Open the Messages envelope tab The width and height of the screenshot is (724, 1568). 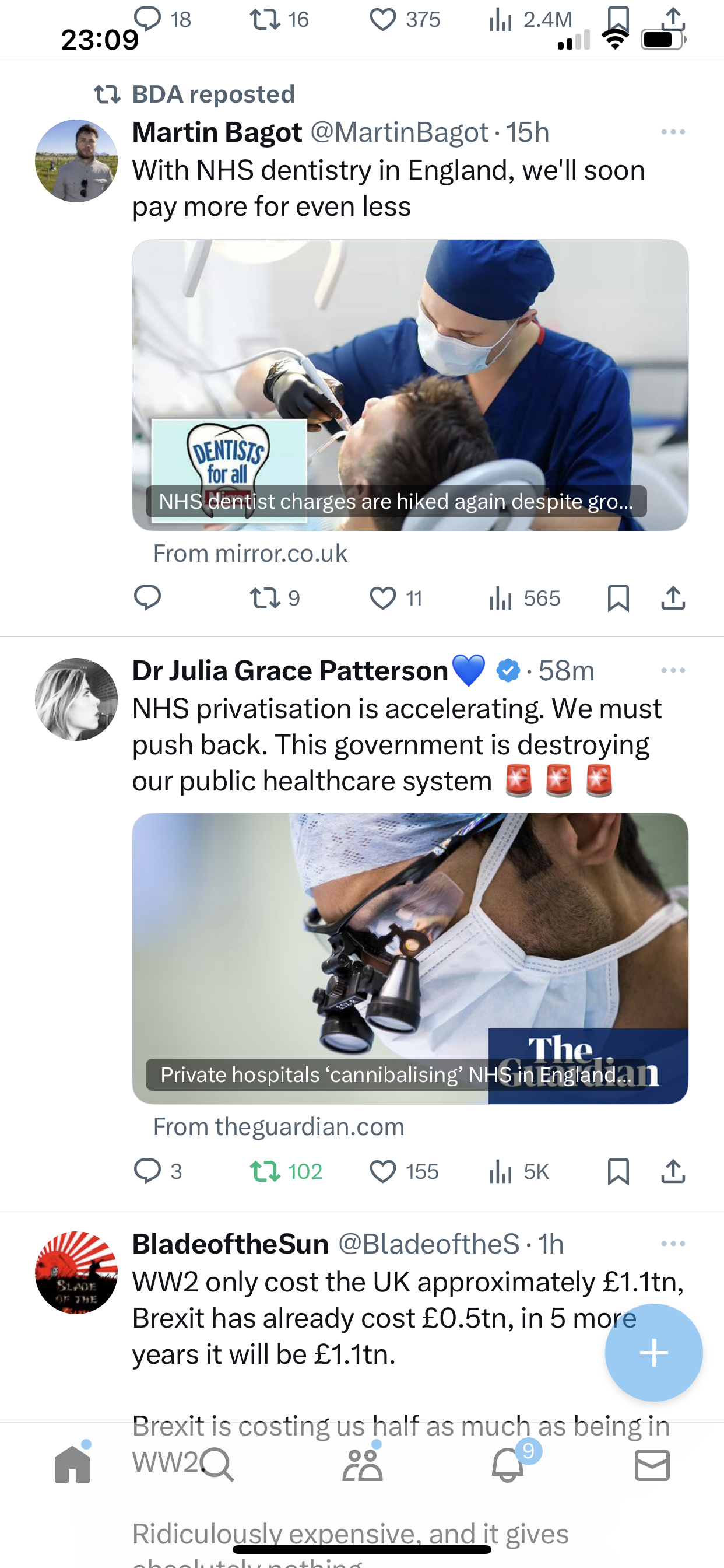pos(652,1465)
